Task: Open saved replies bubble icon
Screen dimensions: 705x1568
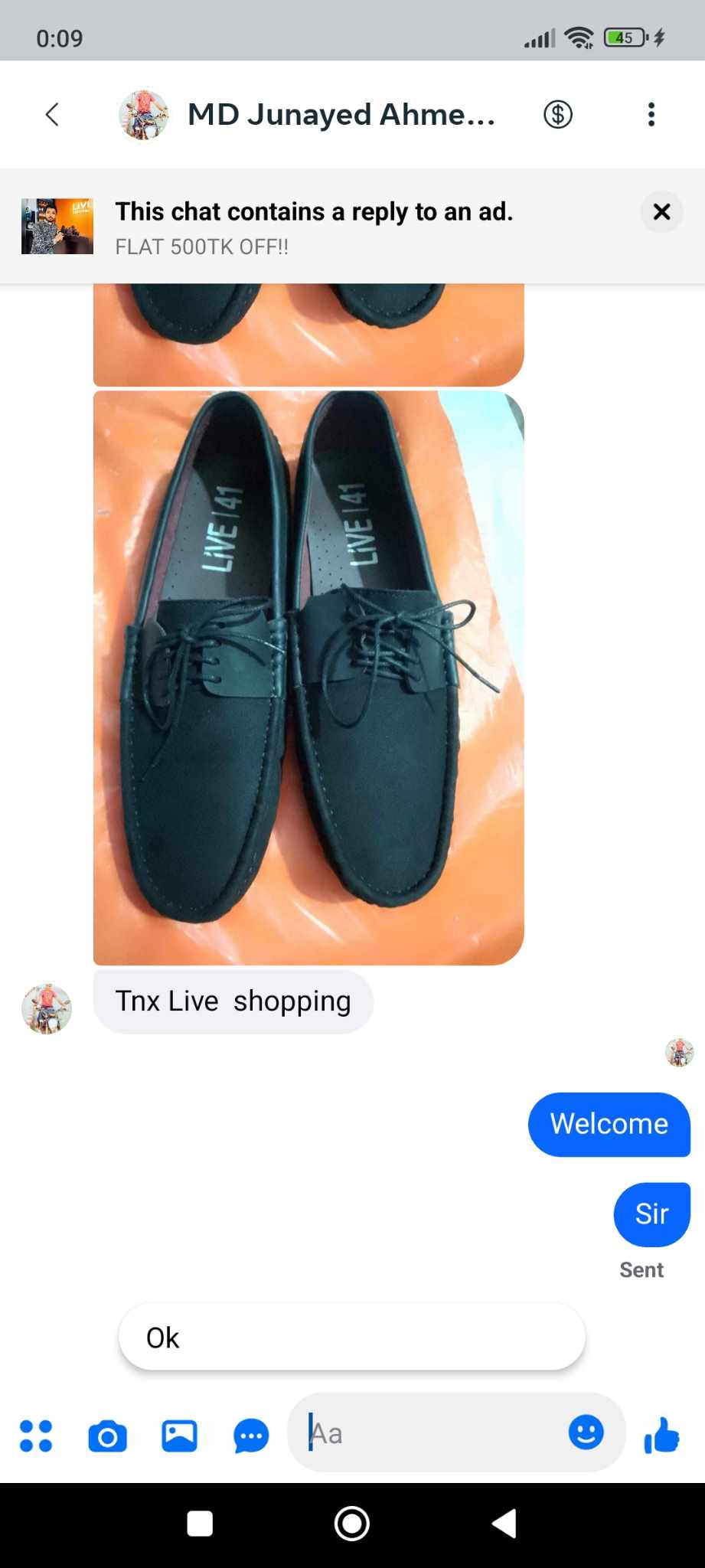Action: (251, 1436)
